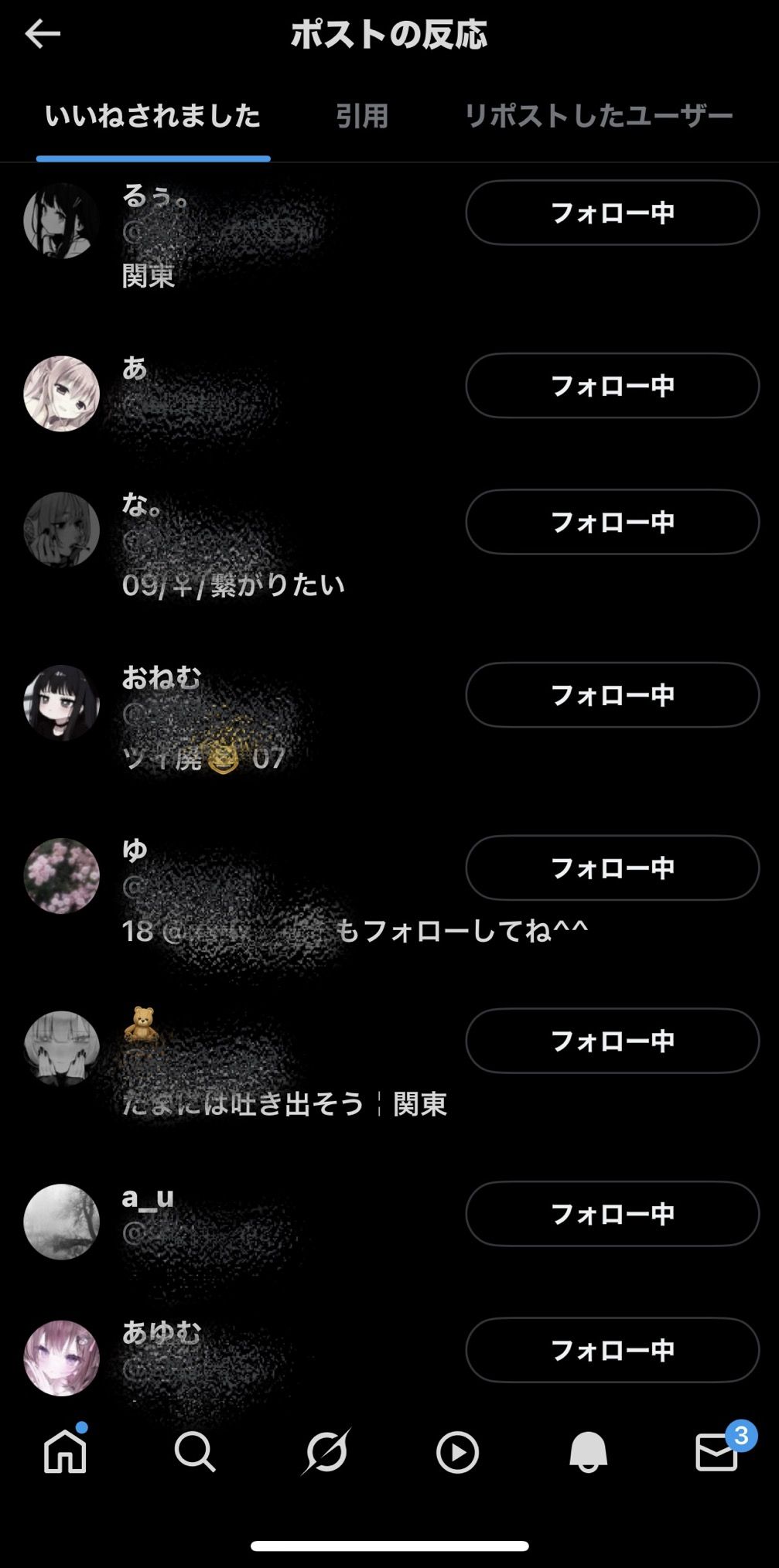Tap フォロー中 button beside ゆ

[x=612, y=868]
